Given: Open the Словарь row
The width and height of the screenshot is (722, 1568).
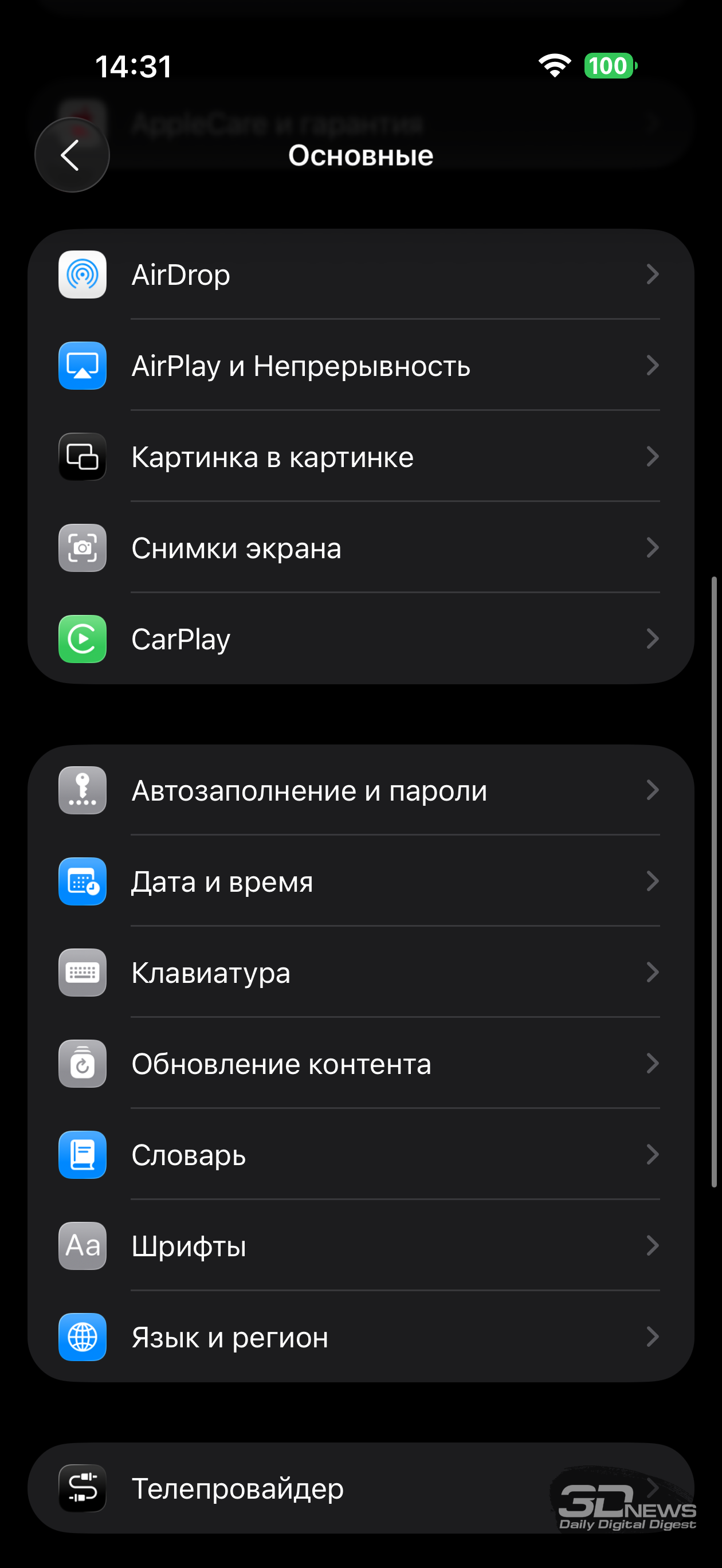Looking at the screenshot, I should click(x=360, y=1155).
